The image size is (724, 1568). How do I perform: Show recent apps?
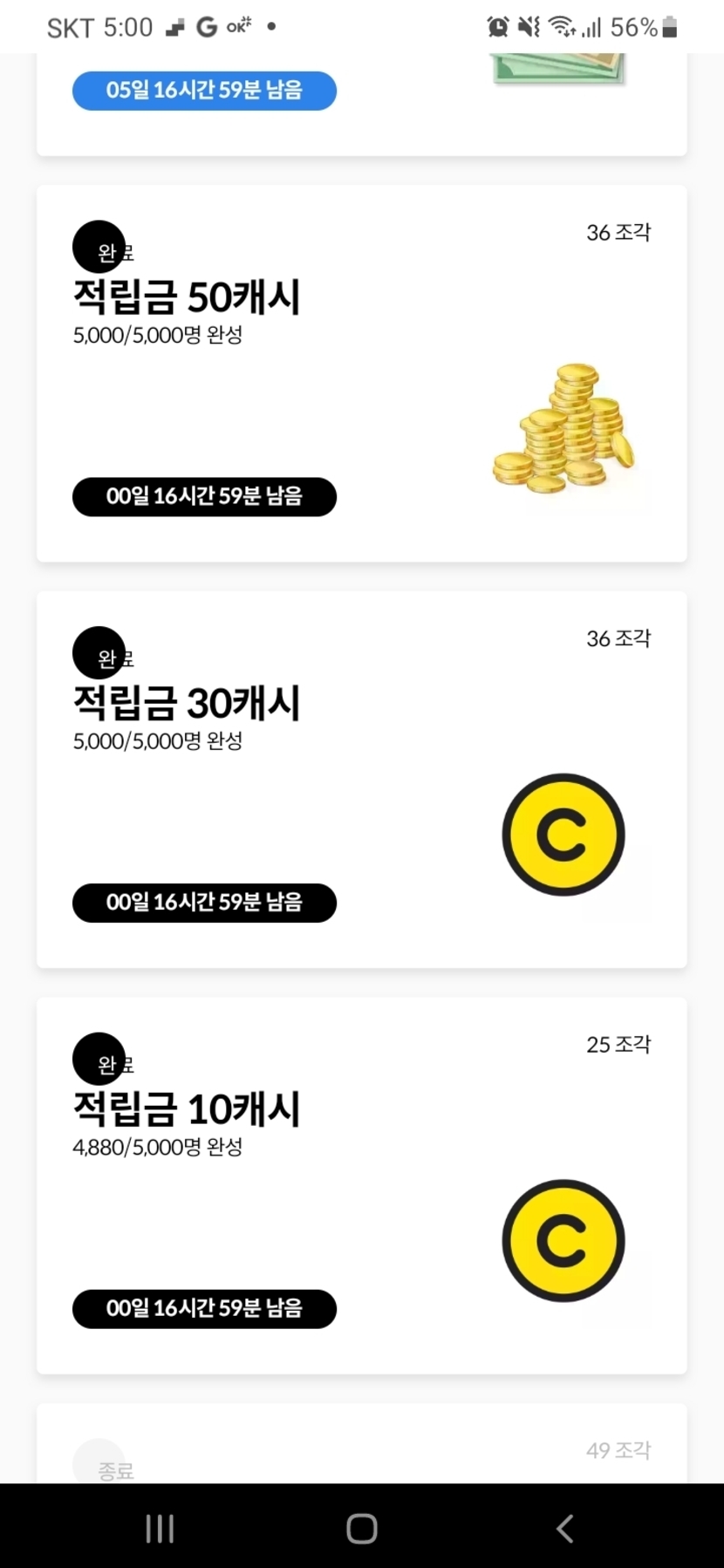(x=160, y=1528)
